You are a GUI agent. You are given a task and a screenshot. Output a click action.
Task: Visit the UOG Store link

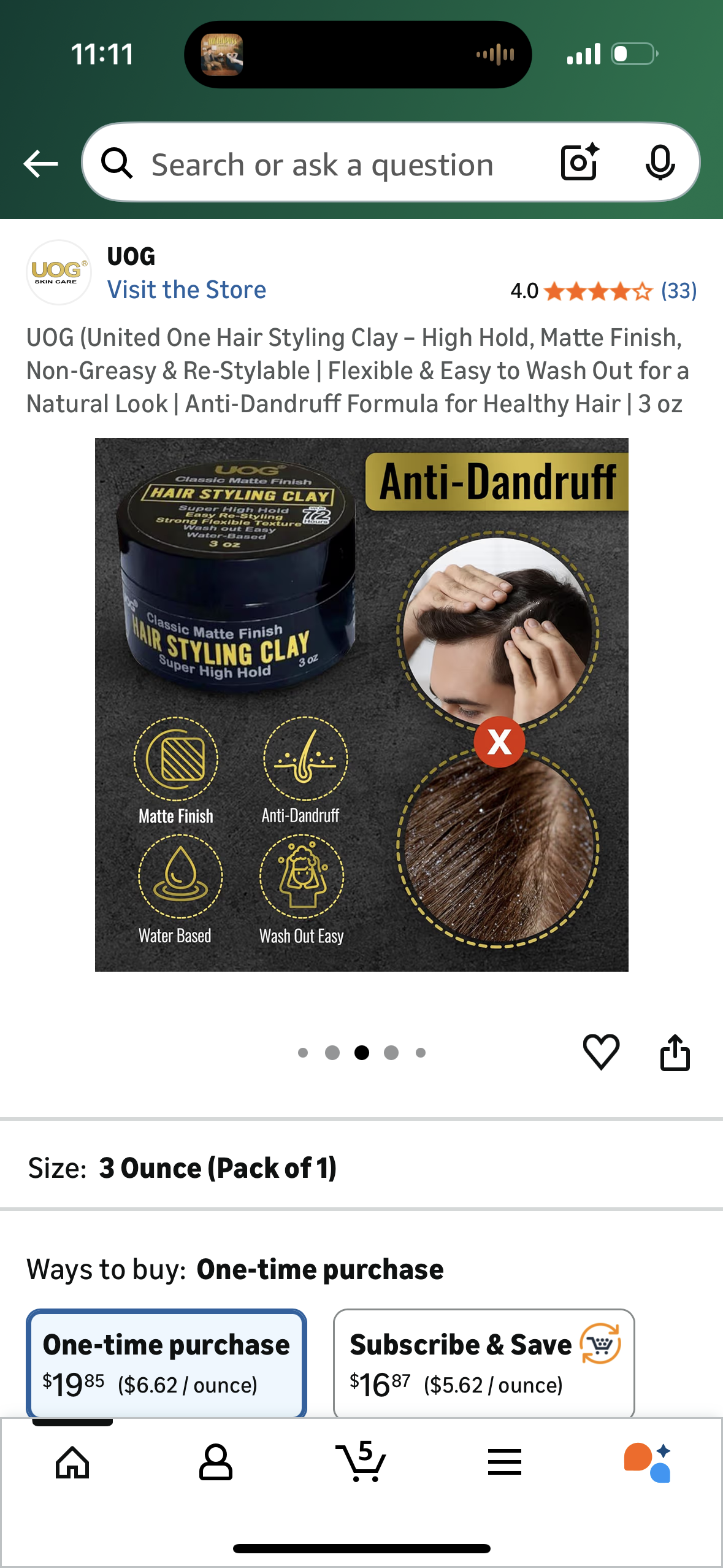click(x=186, y=289)
